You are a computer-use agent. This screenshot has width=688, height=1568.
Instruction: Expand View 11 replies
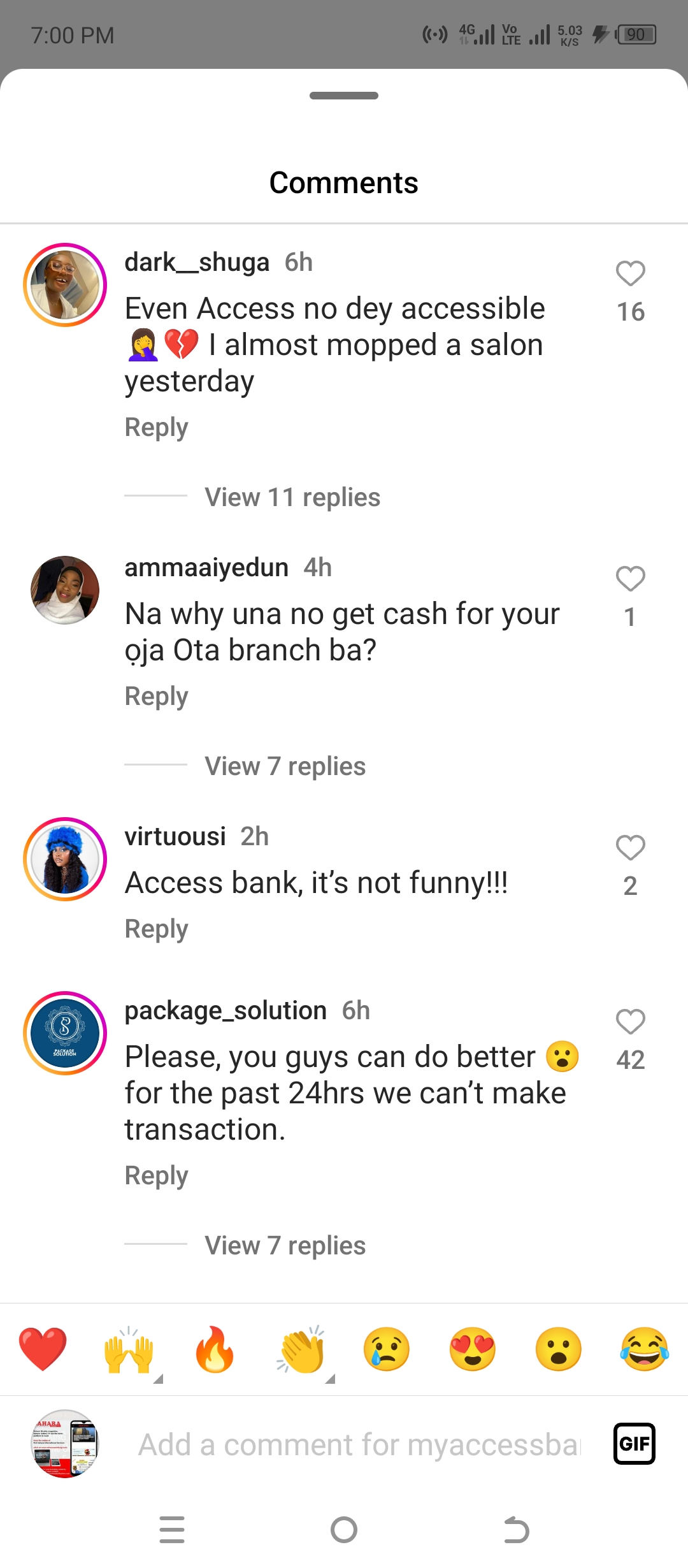pyautogui.click(x=292, y=497)
